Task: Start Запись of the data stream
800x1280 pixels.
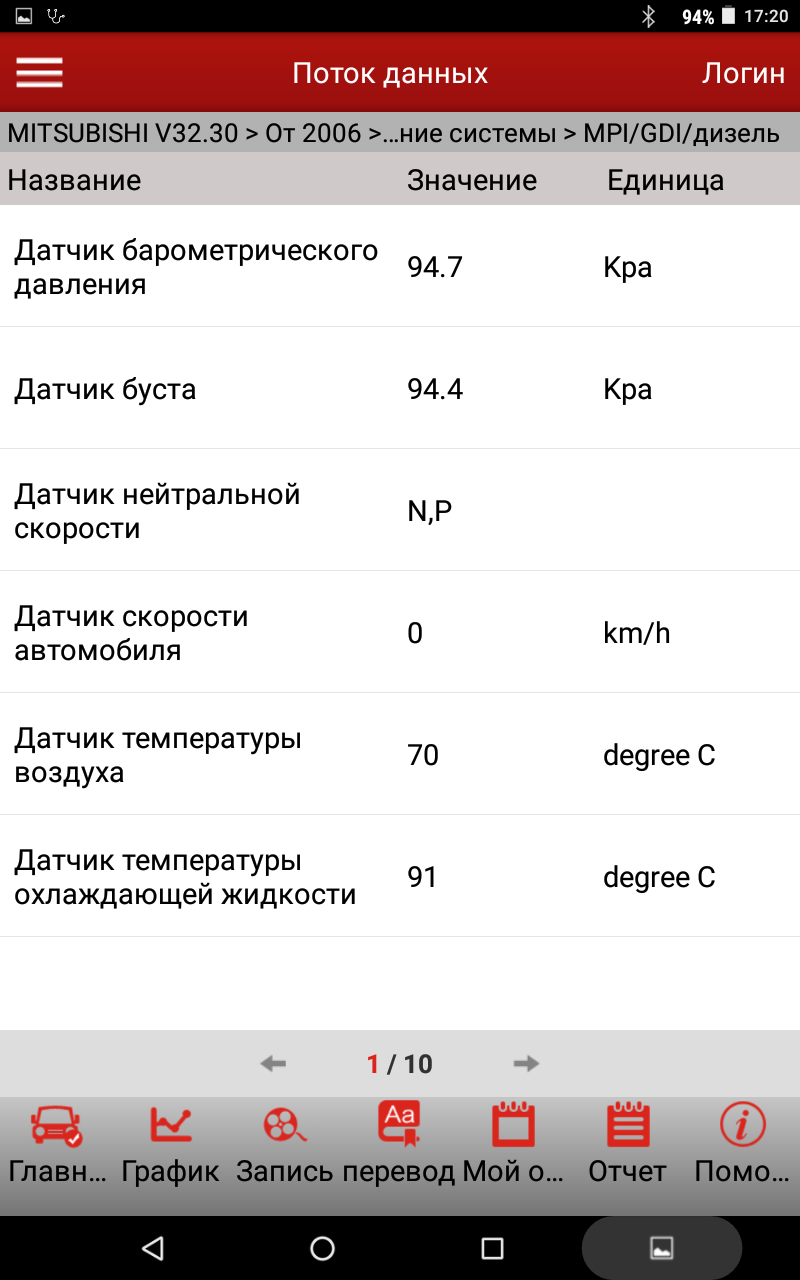Action: coord(286,1145)
